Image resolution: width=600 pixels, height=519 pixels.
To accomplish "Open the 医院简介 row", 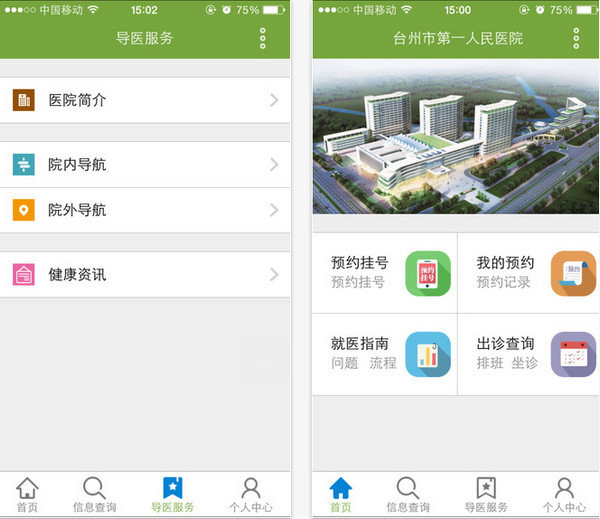I will [x=145, y=100].
